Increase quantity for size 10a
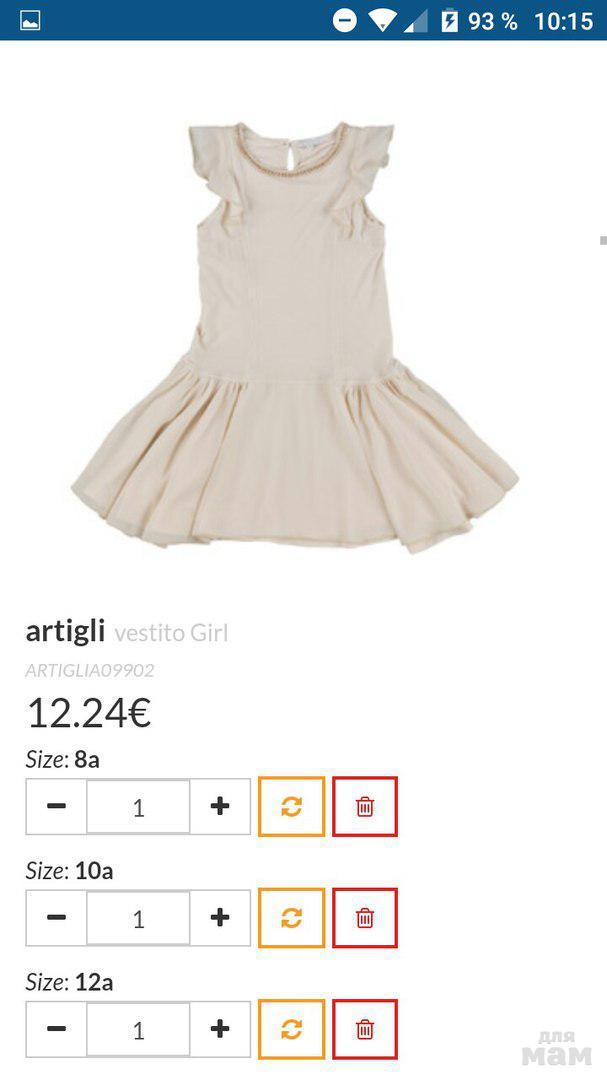This screenshot has width=607, height=1080. click(x=220, y=917)
